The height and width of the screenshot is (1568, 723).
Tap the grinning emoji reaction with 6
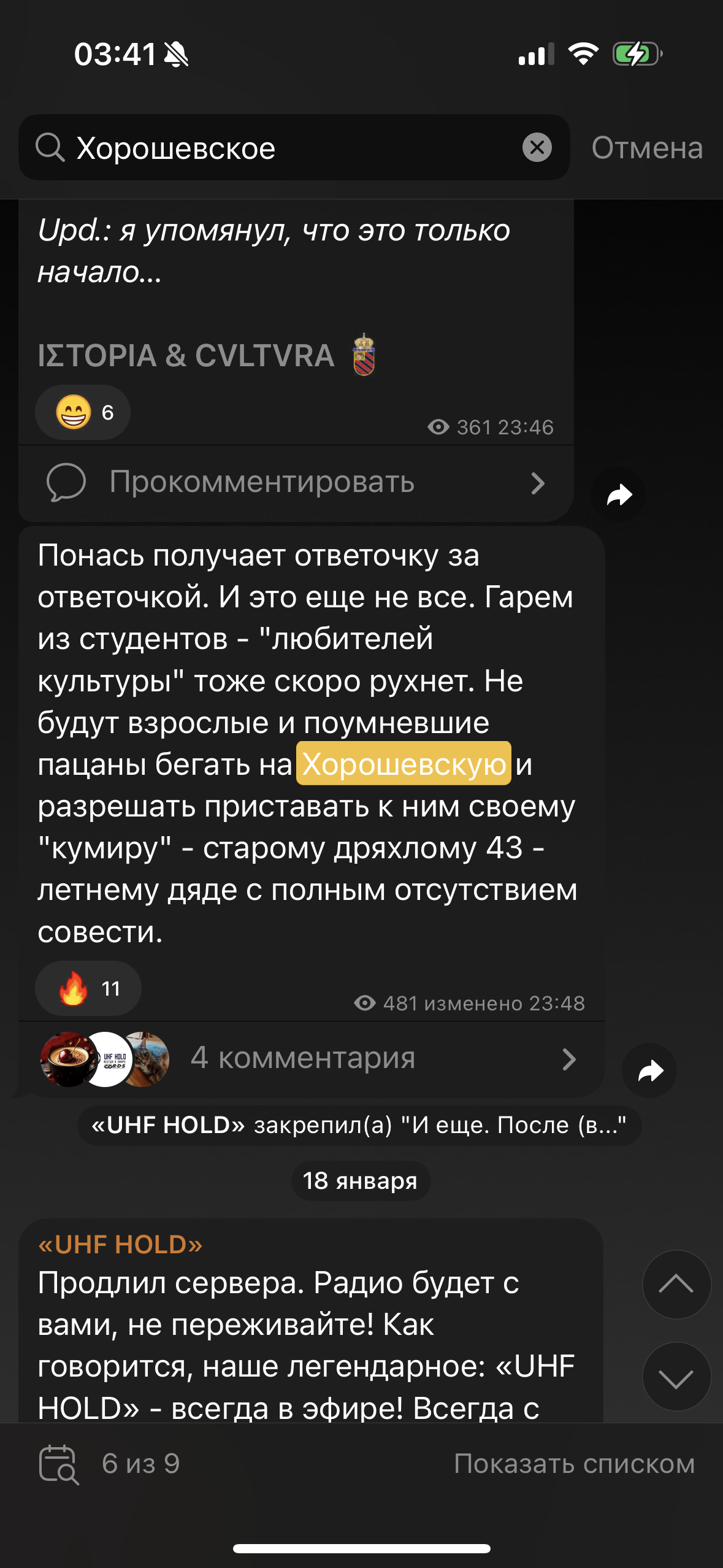point(83,412)
